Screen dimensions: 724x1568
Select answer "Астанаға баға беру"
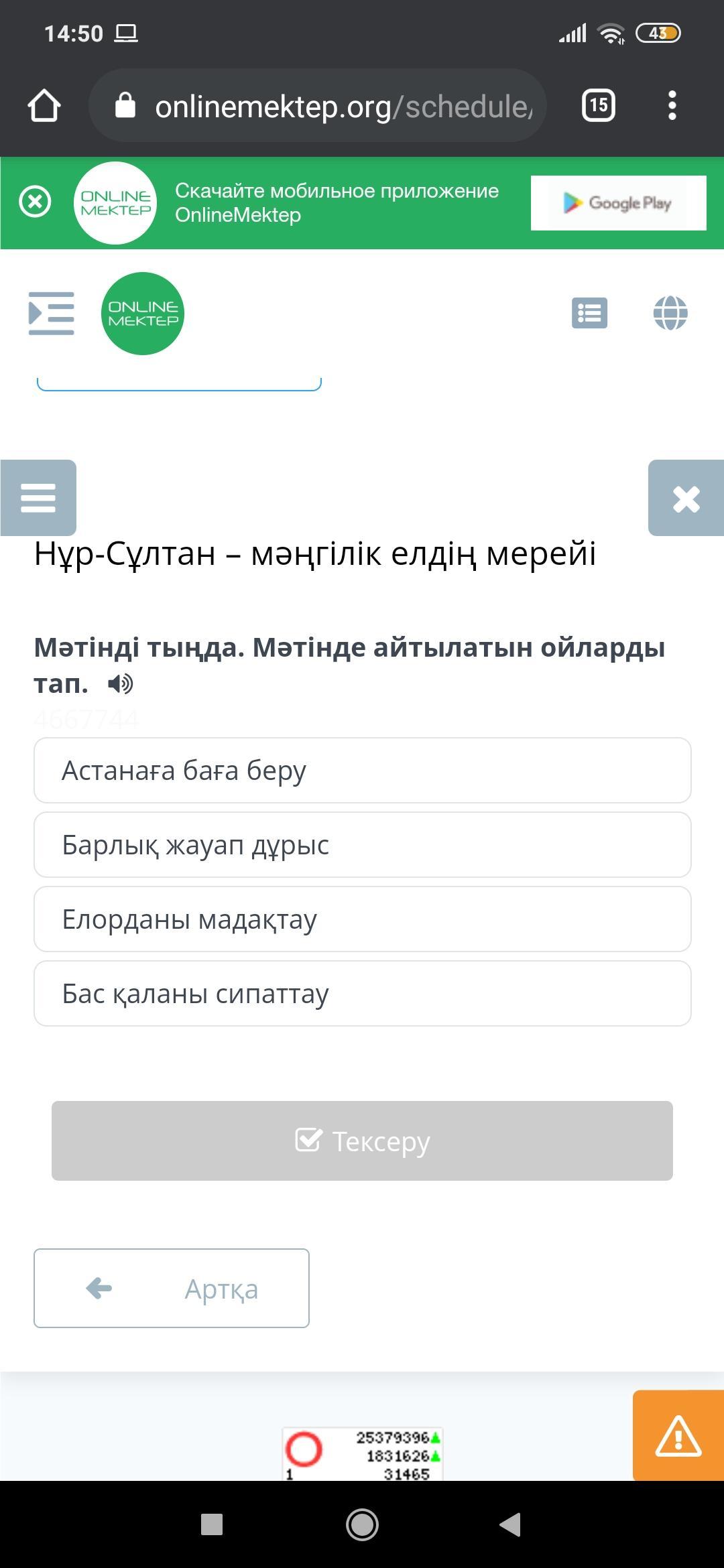click(x=363, y=771)
